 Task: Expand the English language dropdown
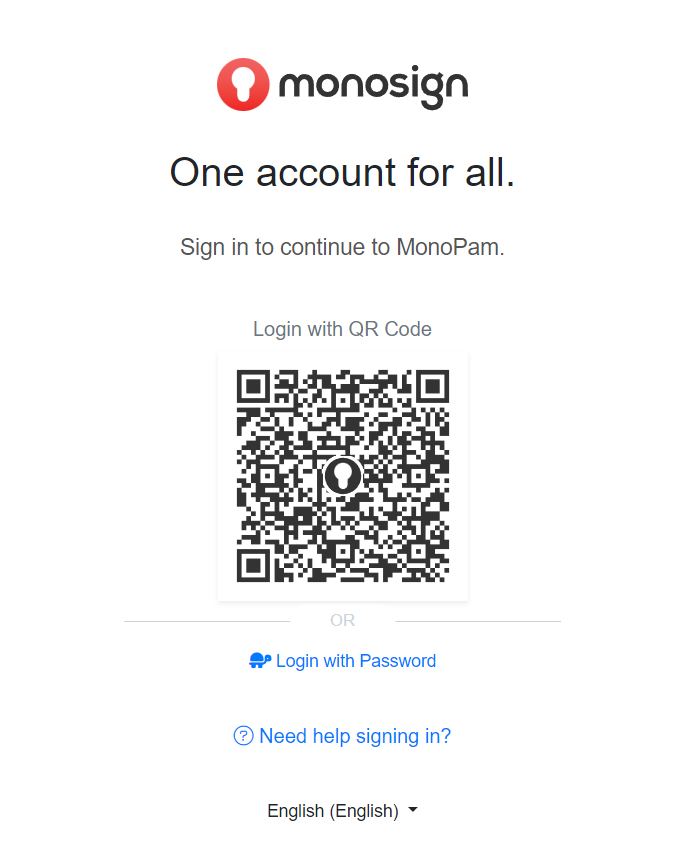coord(342,811)
